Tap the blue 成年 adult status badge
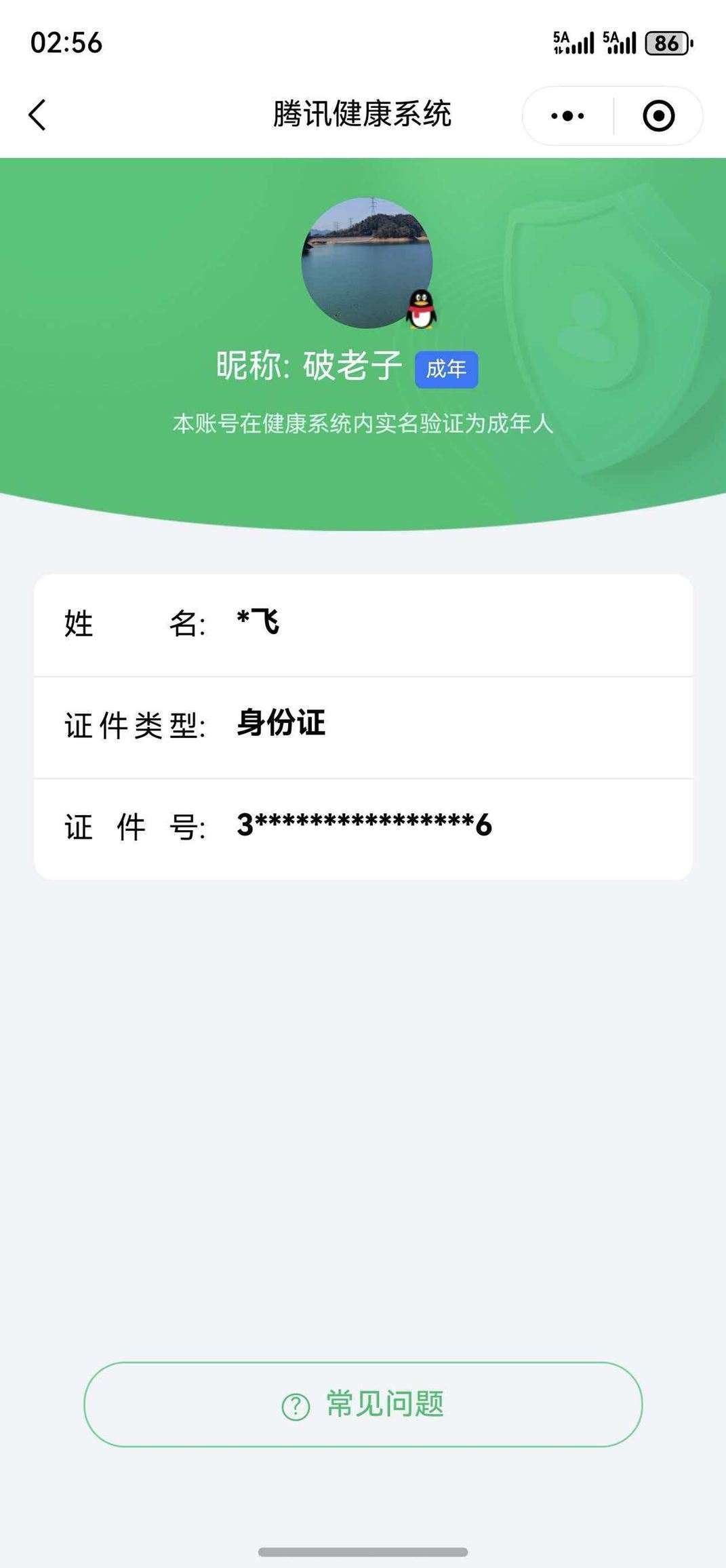This screenshot has height=1568, width=726. 447,369
